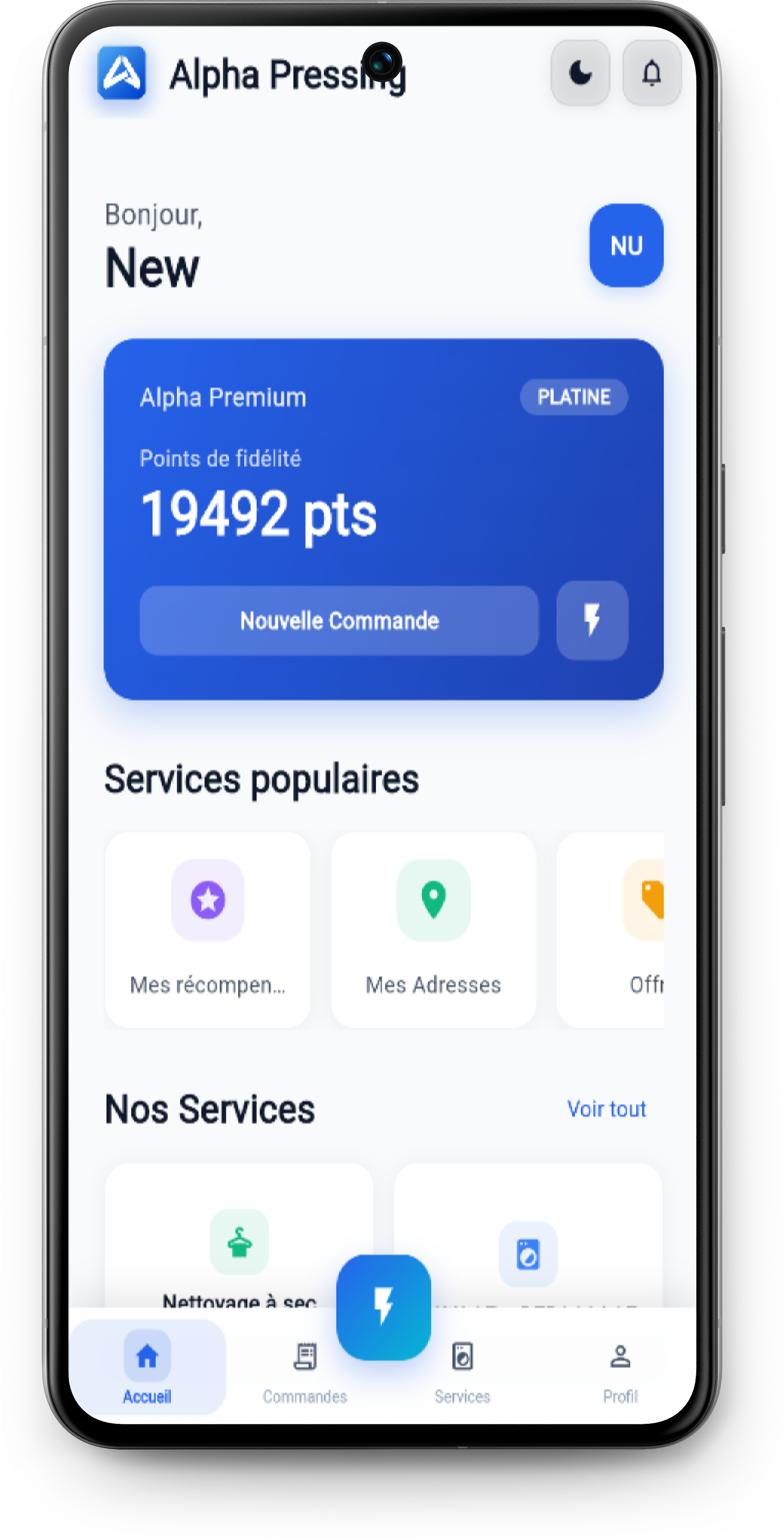The height and width of the screenshot is (1538, 784).
Task: Switch to the Accueil tab
Action: 147,1367
